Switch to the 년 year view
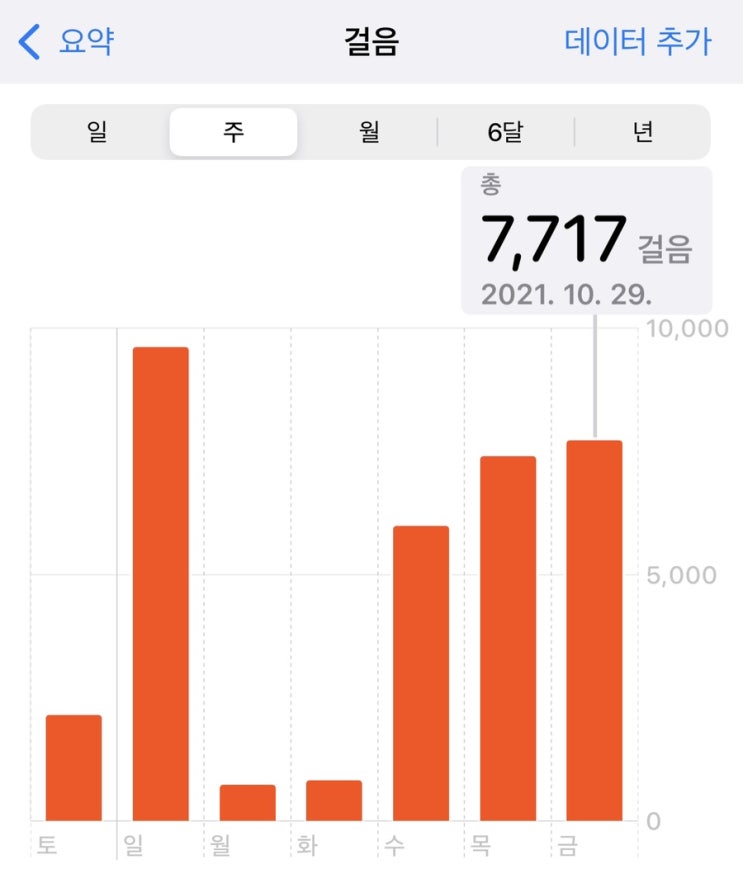The image size is (743, 883). click(x=642, y=132)
